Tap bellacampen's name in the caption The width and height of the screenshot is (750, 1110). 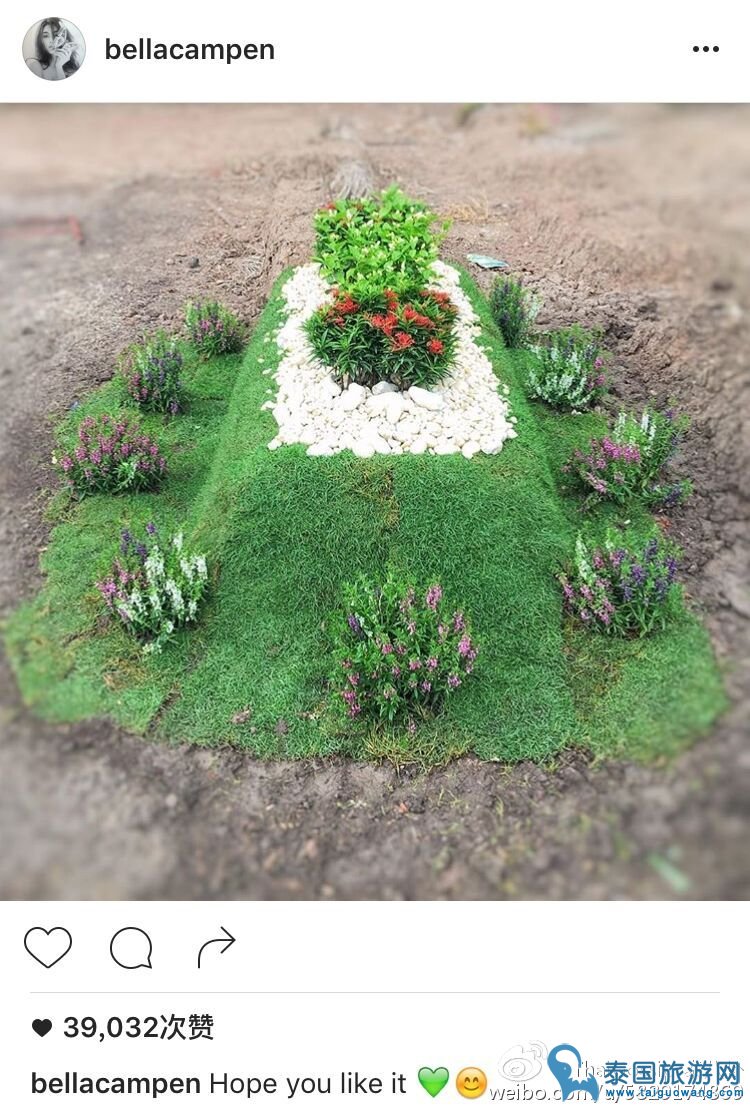pos(116,1083)
